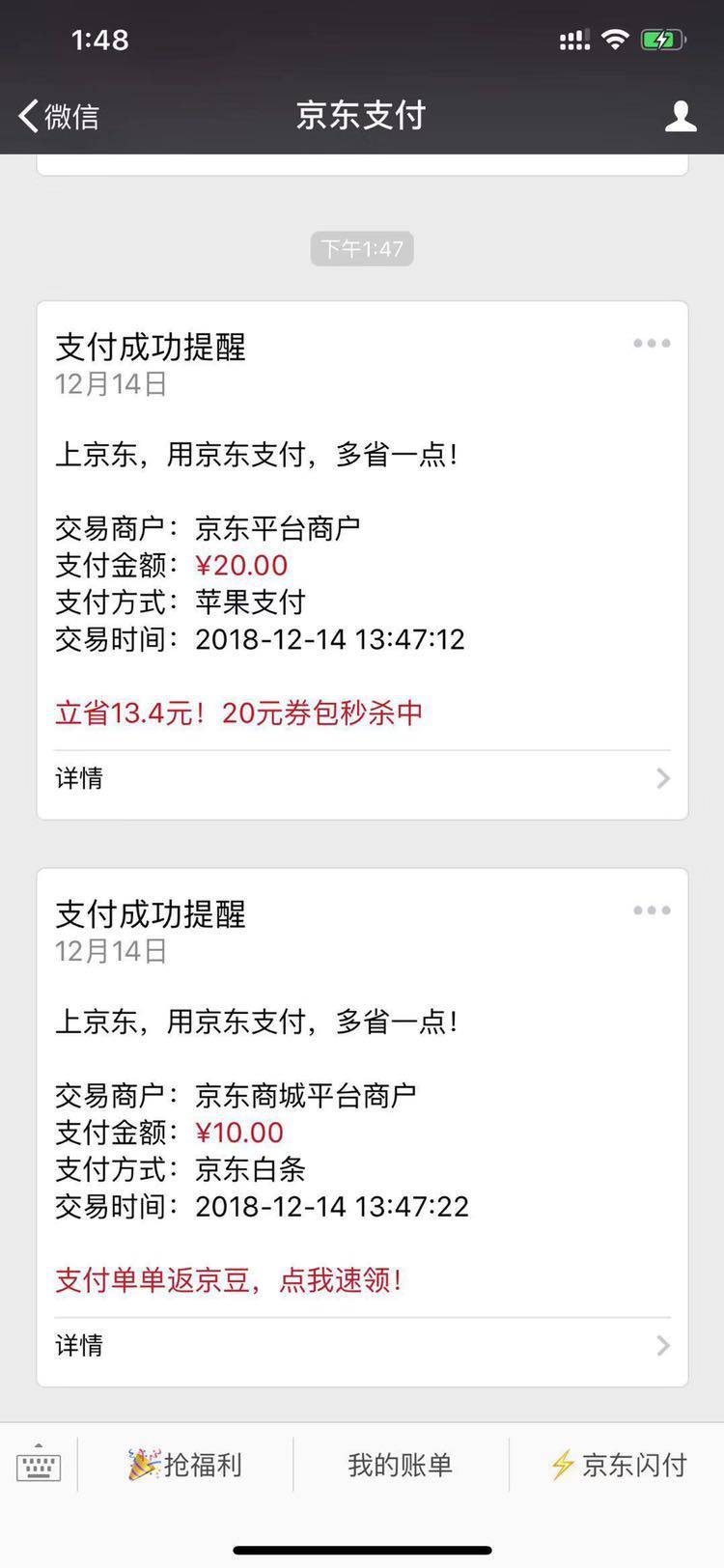The width and height of the screenshot is (724, 1568).
Task: Tap the Wi-Fi icon in the status bar
Action: pyautogui.click(x=618, y=39)
